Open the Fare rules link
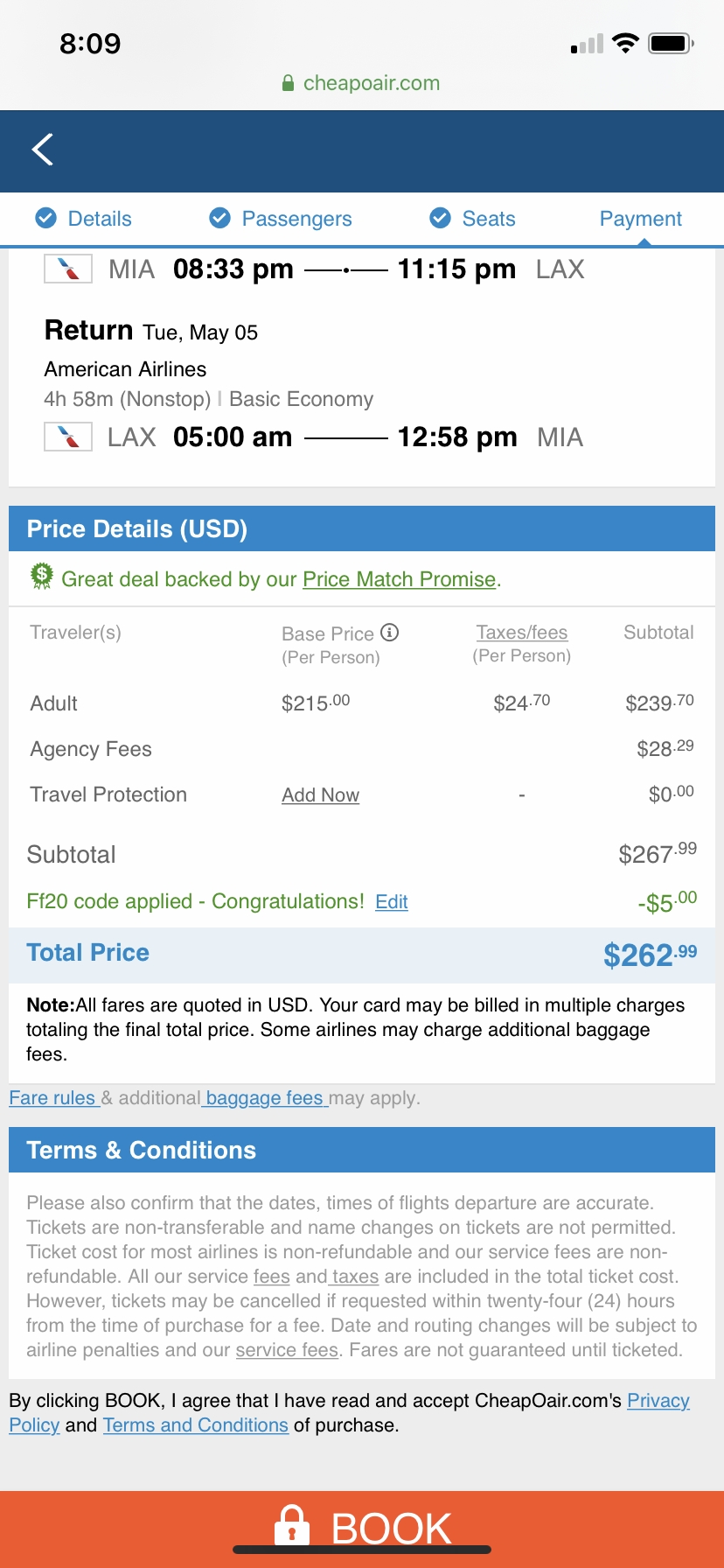The image size is (724, 1568). 52,1097
